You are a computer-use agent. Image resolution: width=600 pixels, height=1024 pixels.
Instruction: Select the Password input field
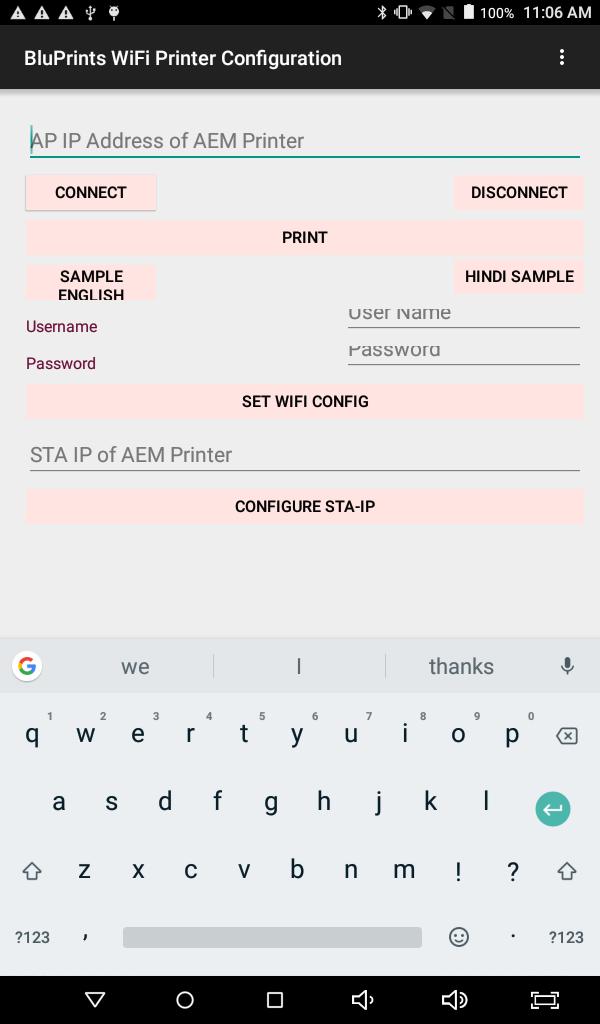[463, 350]
